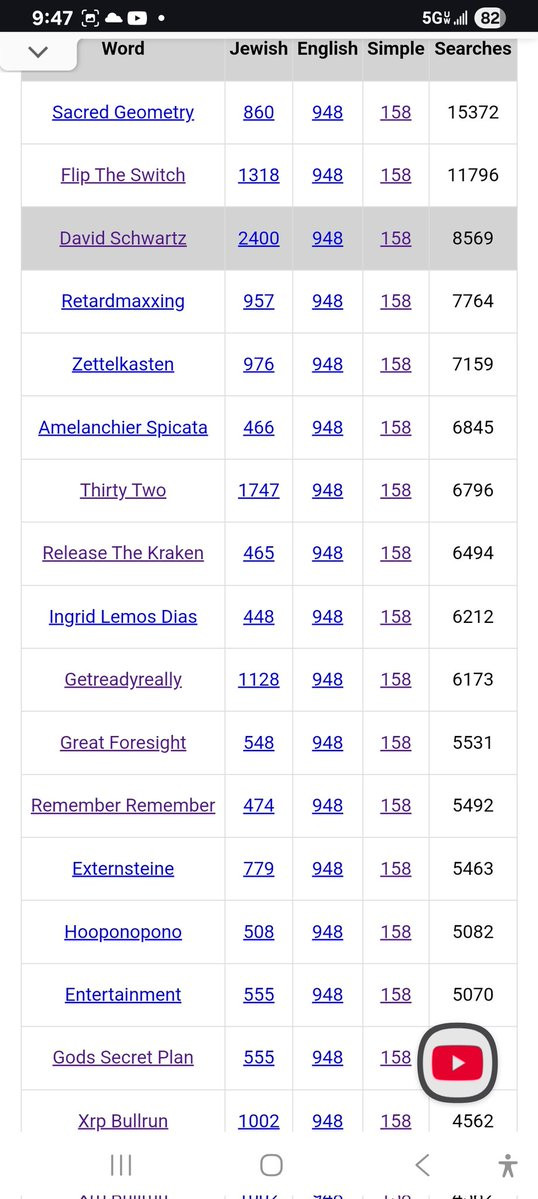This screenshot has width=538, height=1199.
Task: Open the Zettelkasten word link
Action: 123,364
